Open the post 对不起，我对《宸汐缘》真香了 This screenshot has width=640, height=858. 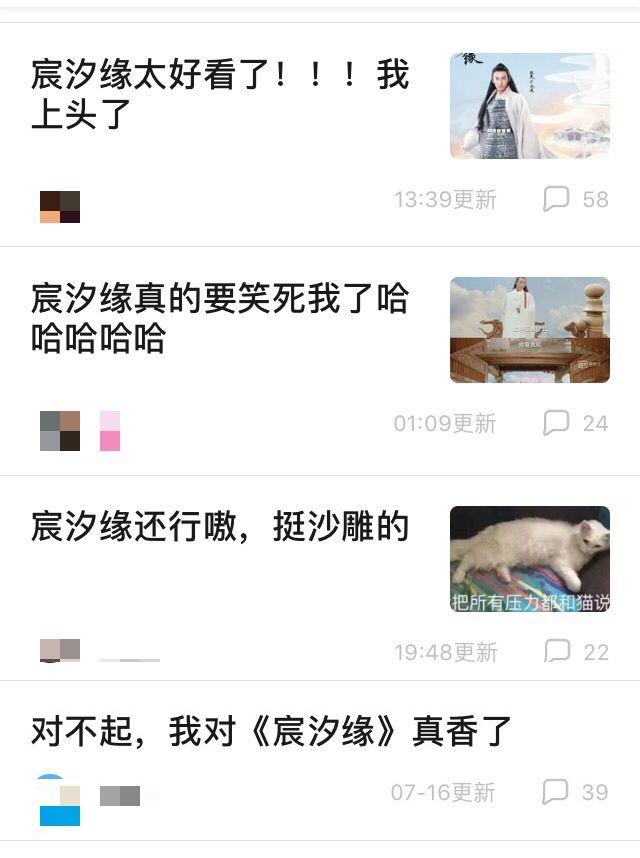[x=270, y=732]
